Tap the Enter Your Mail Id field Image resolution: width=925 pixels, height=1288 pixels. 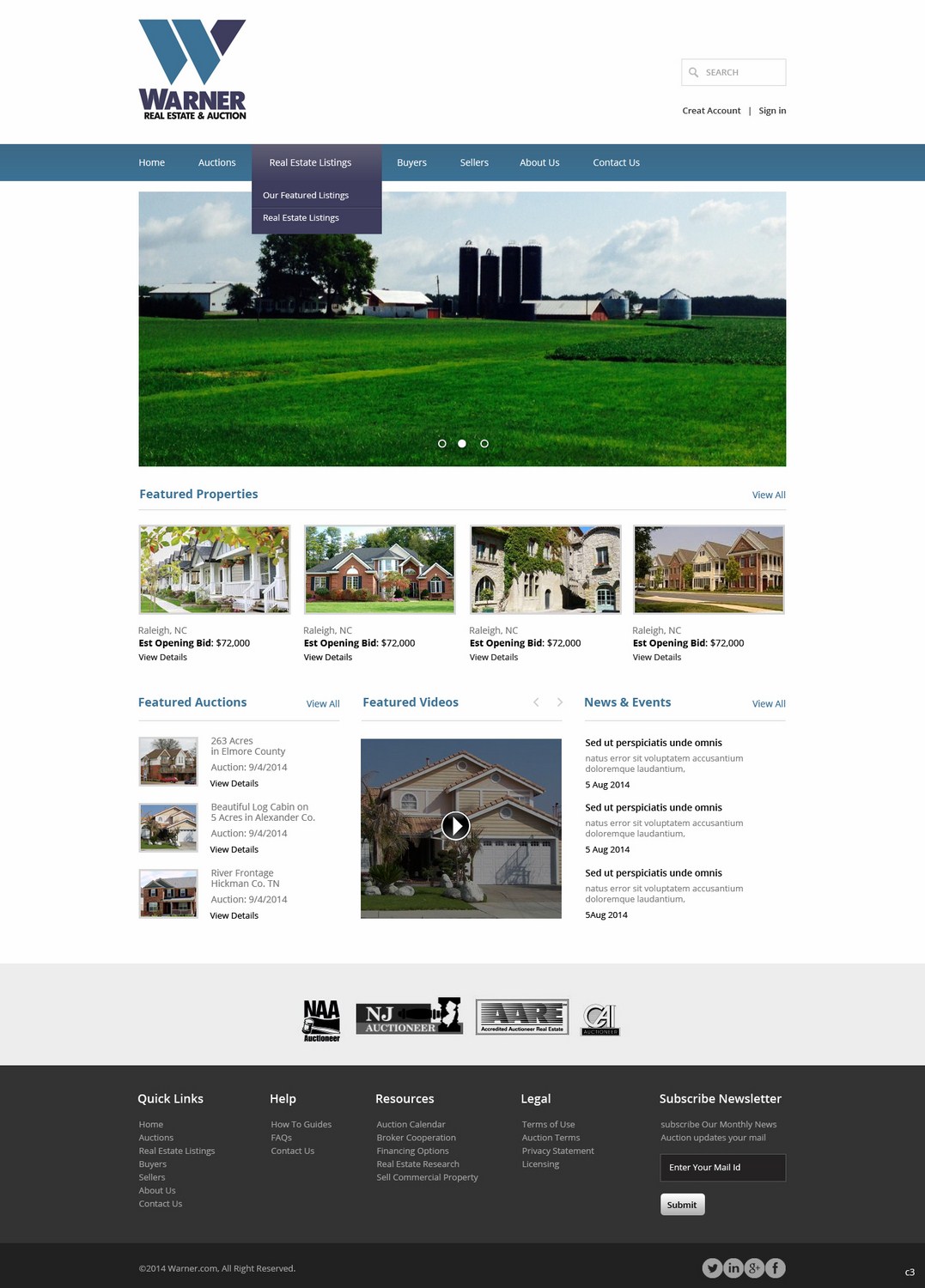point(721,1168)
